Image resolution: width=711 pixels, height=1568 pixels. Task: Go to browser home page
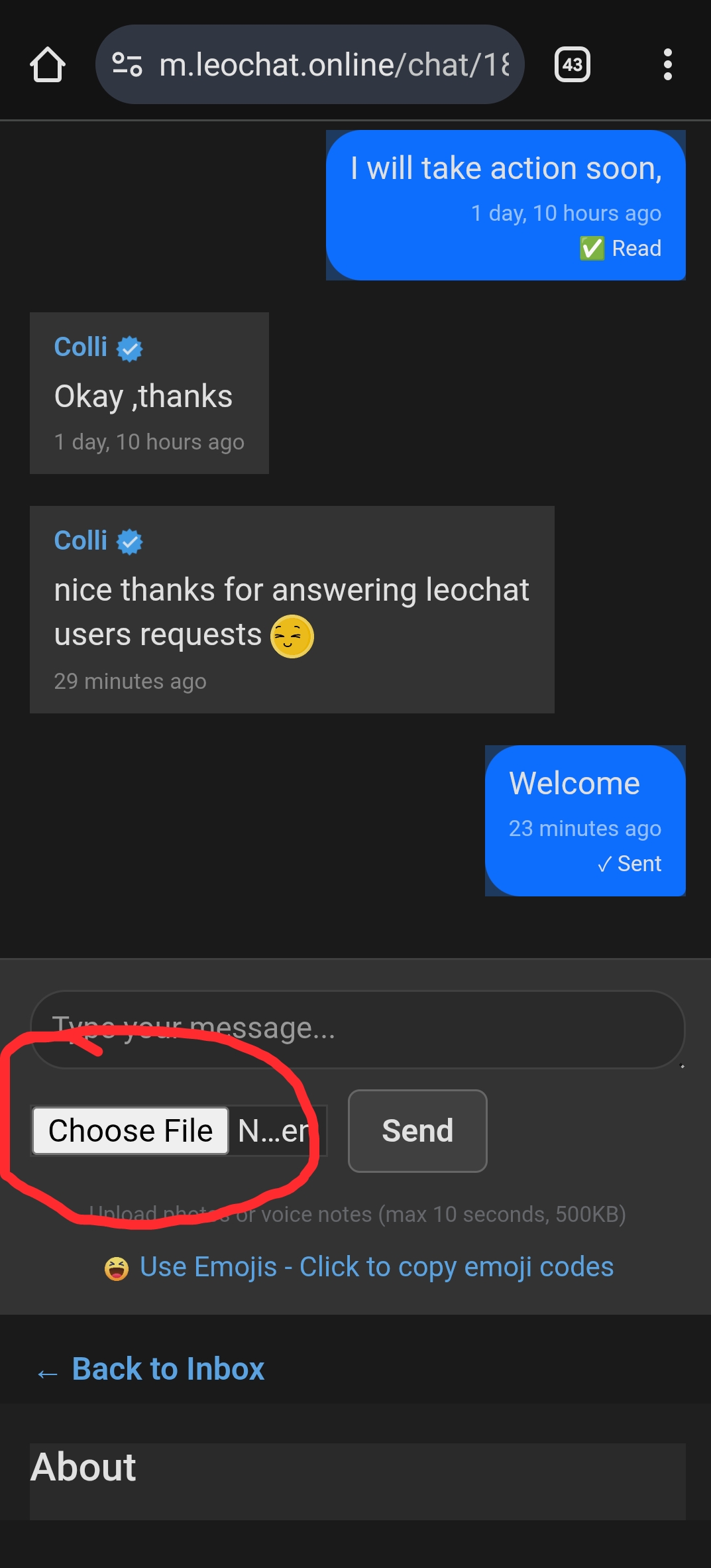pos(48,65)
